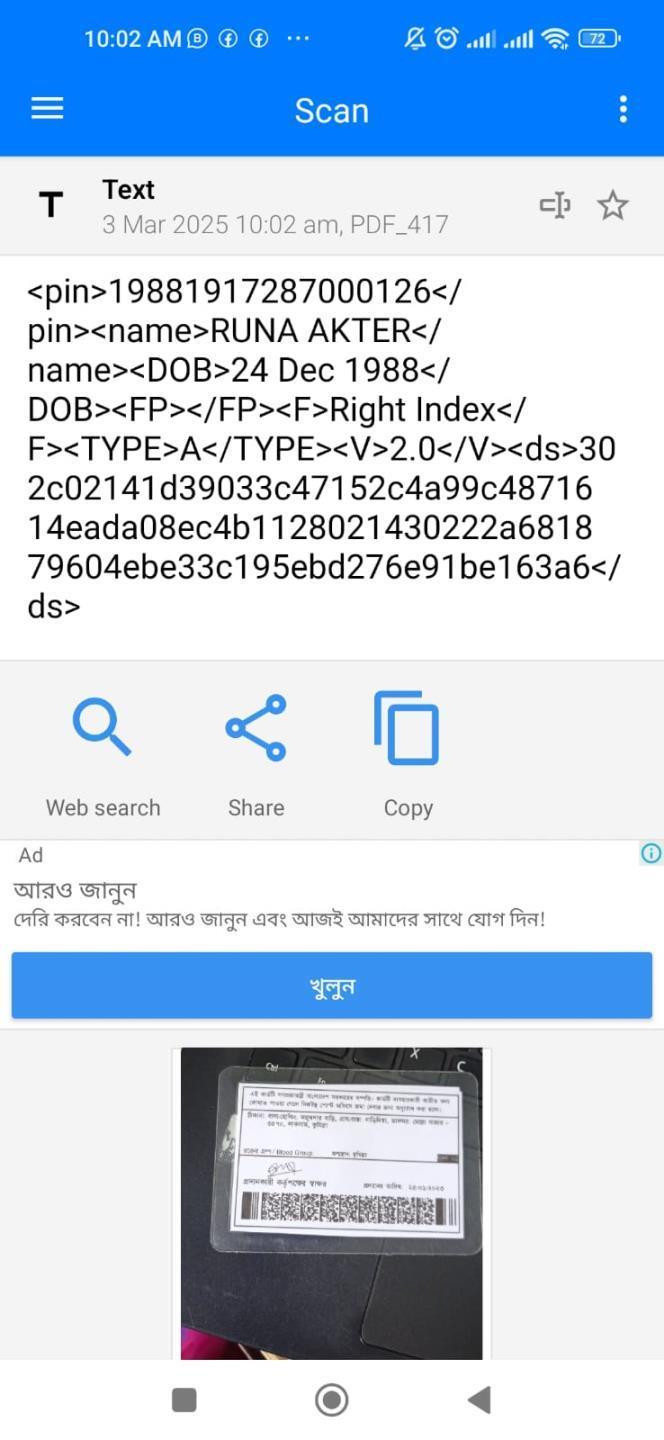Image resolution: width=664 pixels, height=1440 pixels.
Task: Open the ad info icon
Action: click(651, 853)
